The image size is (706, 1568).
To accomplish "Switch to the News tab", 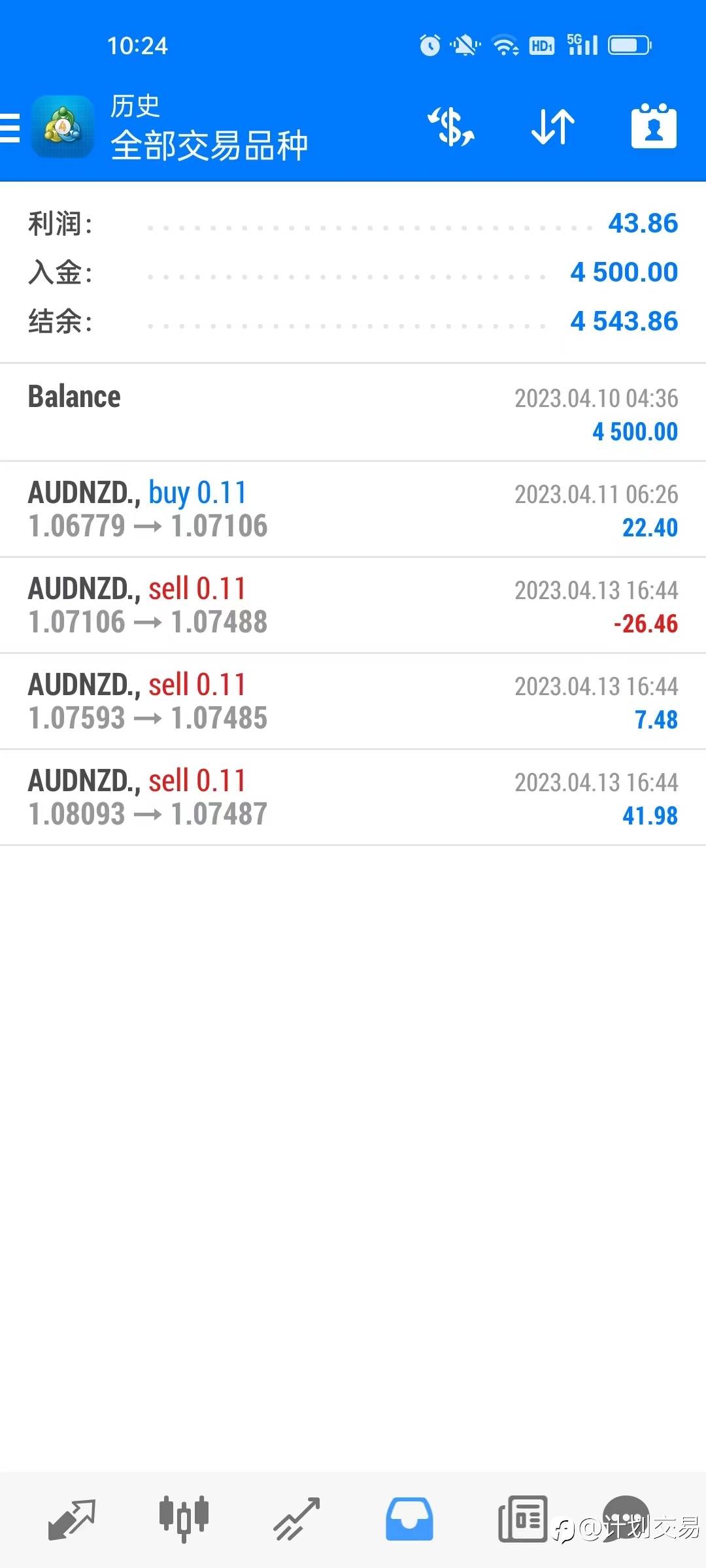I will coord(522,1520).
